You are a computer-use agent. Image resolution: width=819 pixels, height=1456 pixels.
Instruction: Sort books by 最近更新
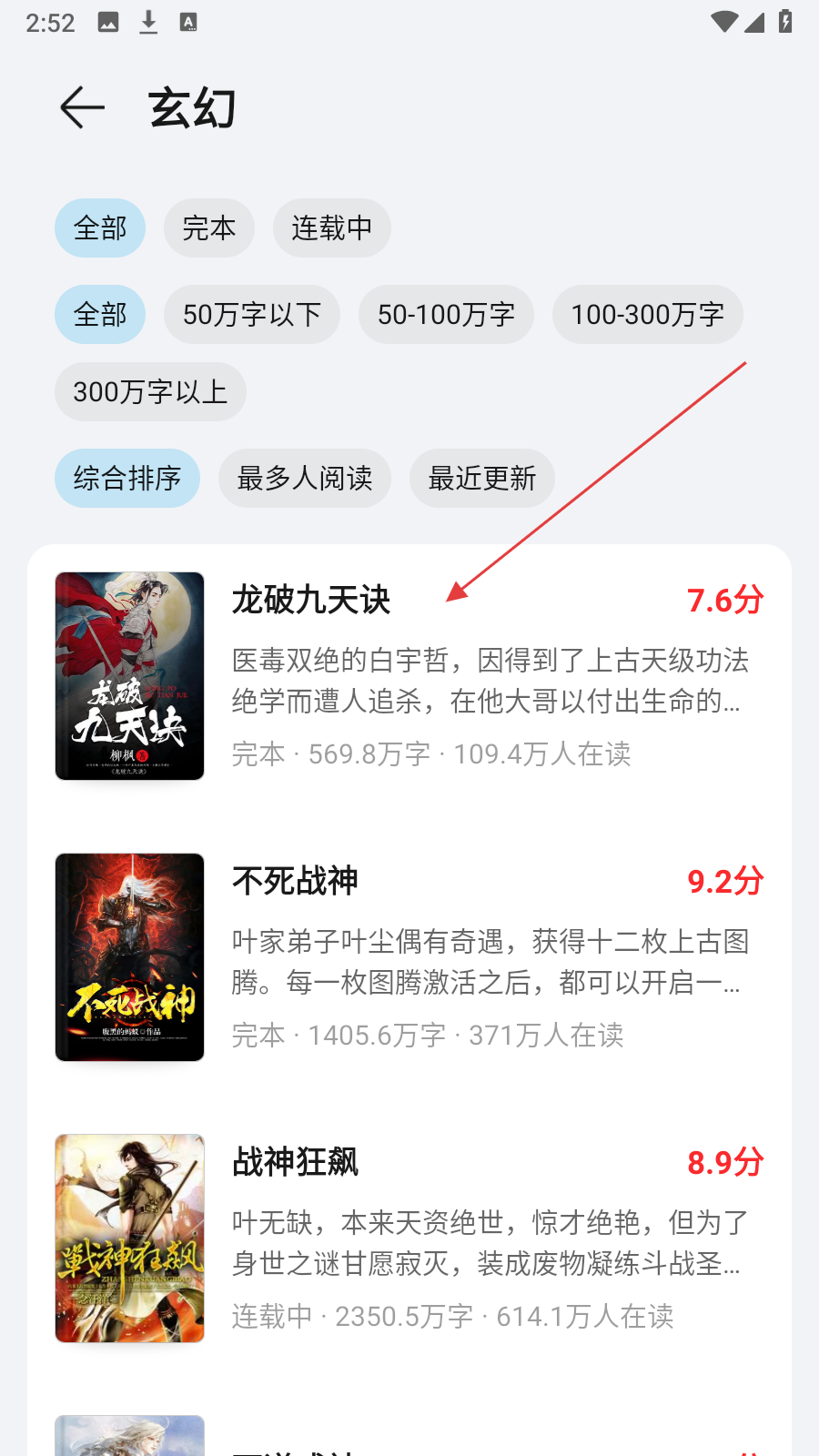pos(481,479)
